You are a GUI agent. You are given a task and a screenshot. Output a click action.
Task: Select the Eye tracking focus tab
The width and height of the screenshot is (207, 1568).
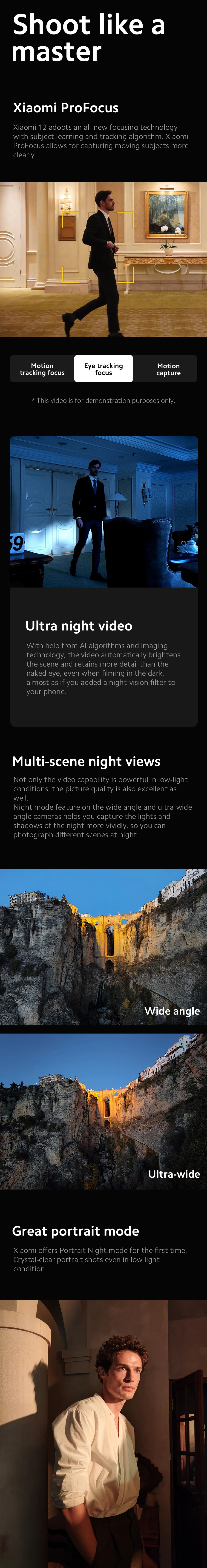tap(103, 369)
